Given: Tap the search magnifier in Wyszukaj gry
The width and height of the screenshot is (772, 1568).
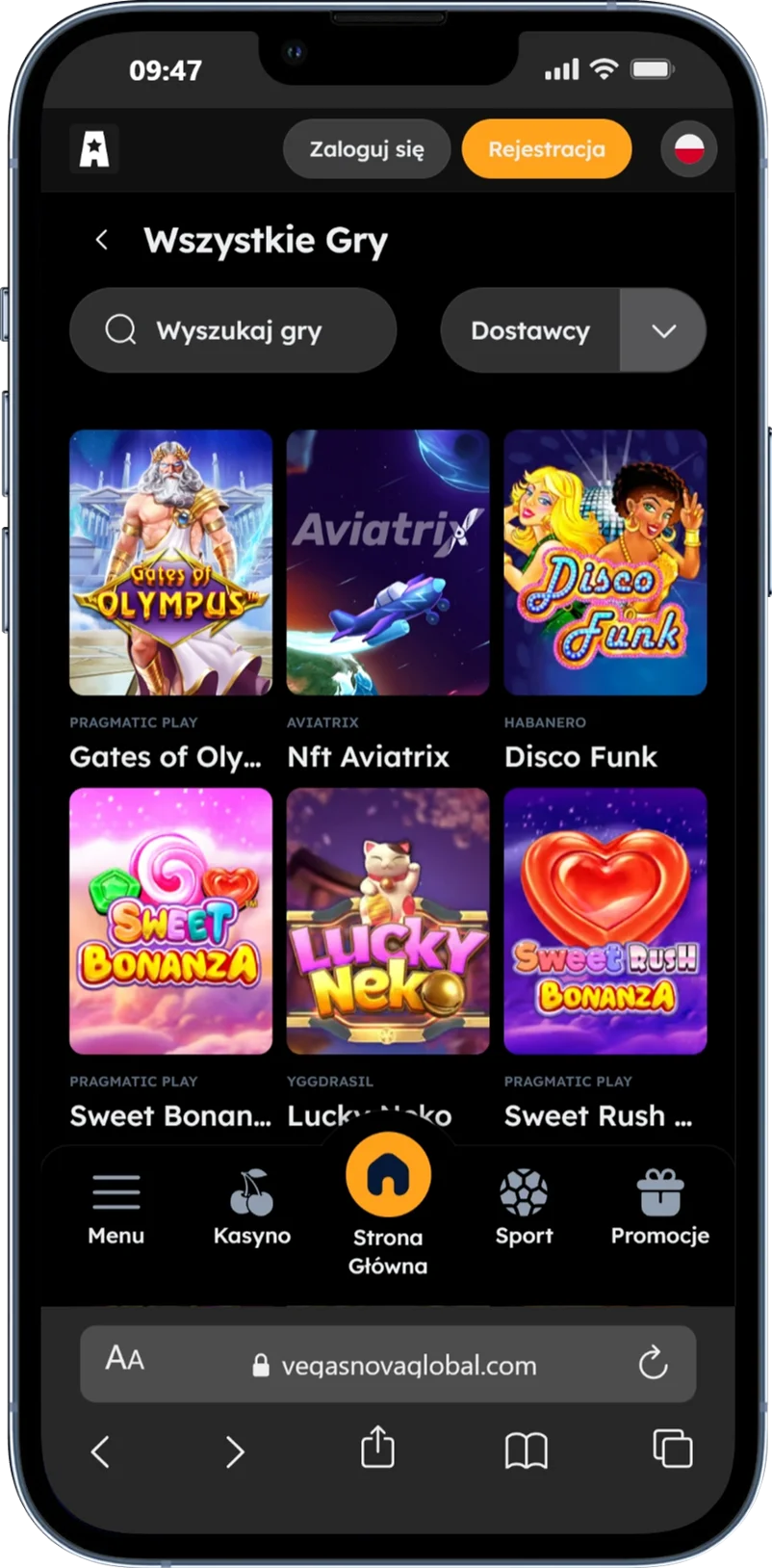Looking at the screenshot, I should 119,329.
